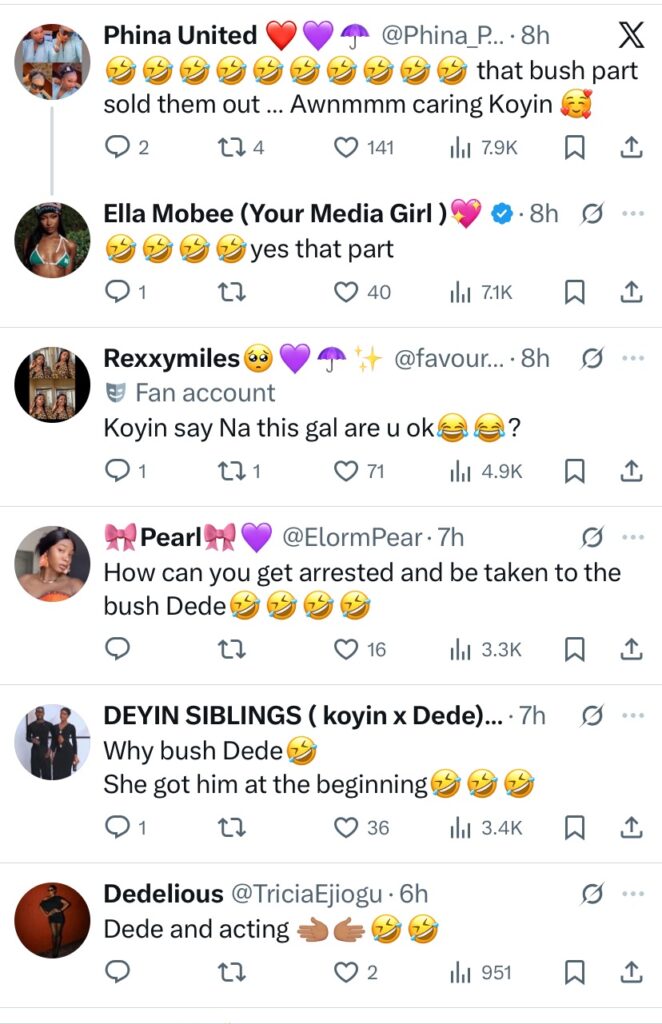Screen dimensions: 662x1024
Task: Reply to Pearl's comment
Action: (118, 649)
